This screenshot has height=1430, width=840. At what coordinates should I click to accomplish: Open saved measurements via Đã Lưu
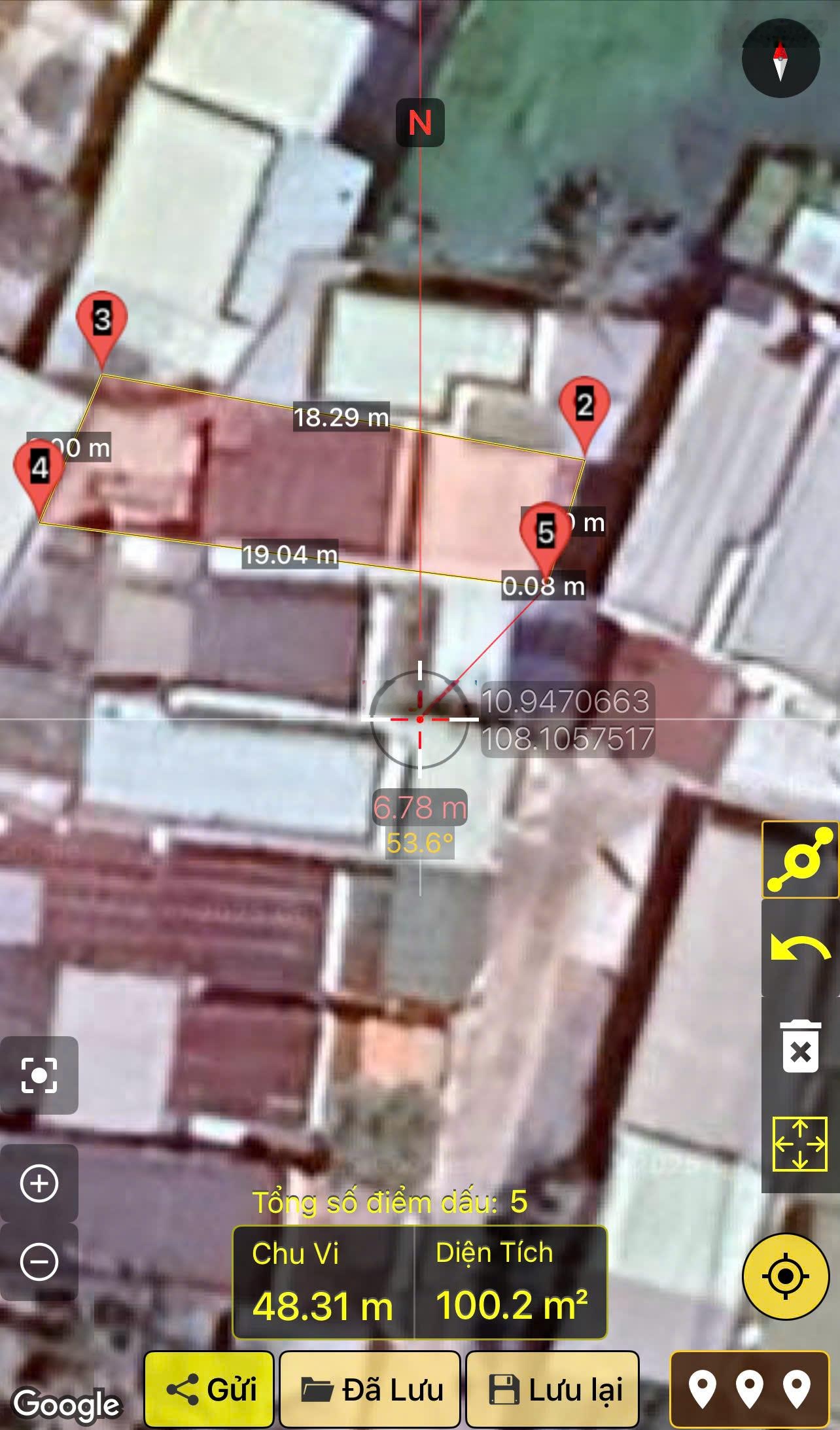370,1389
